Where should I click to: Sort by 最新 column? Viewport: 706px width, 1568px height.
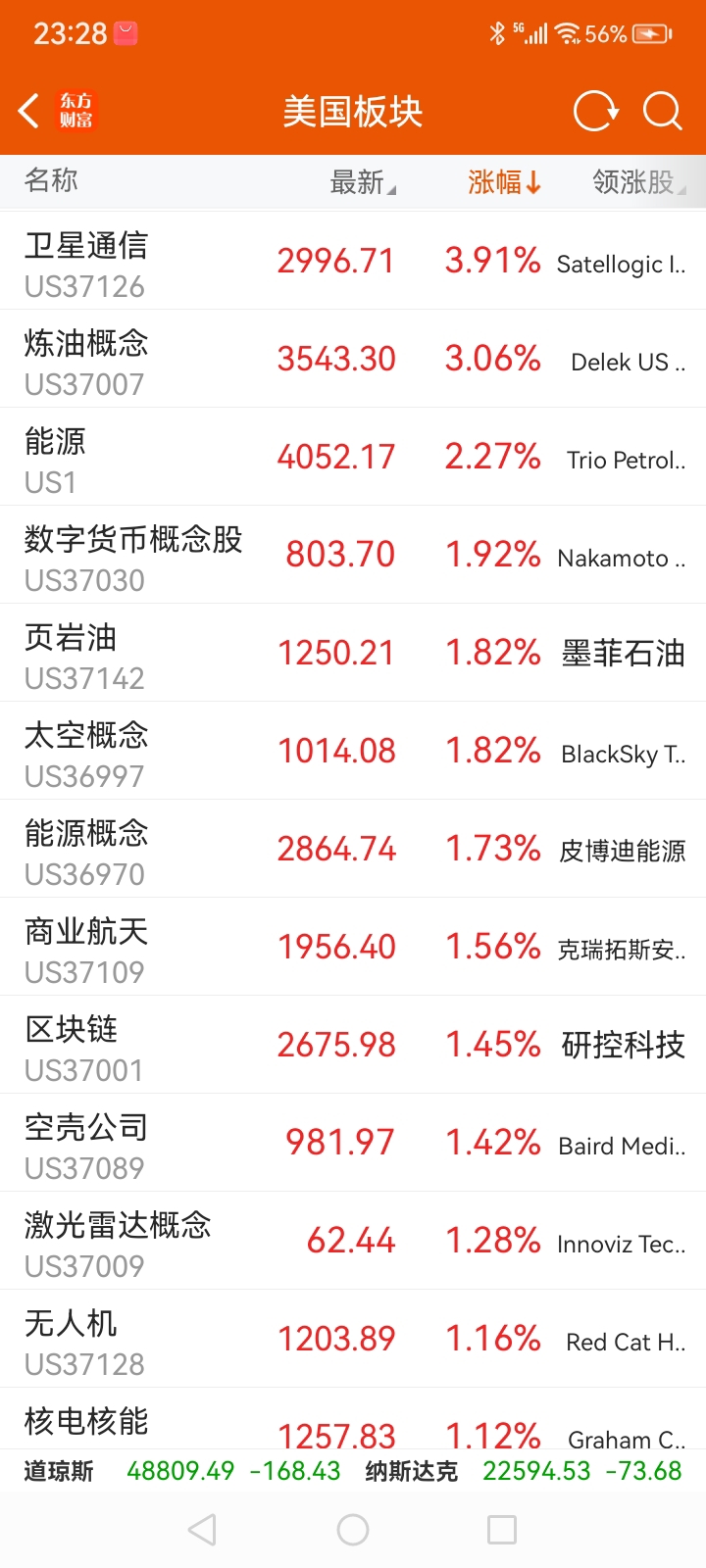click(361, 182)
